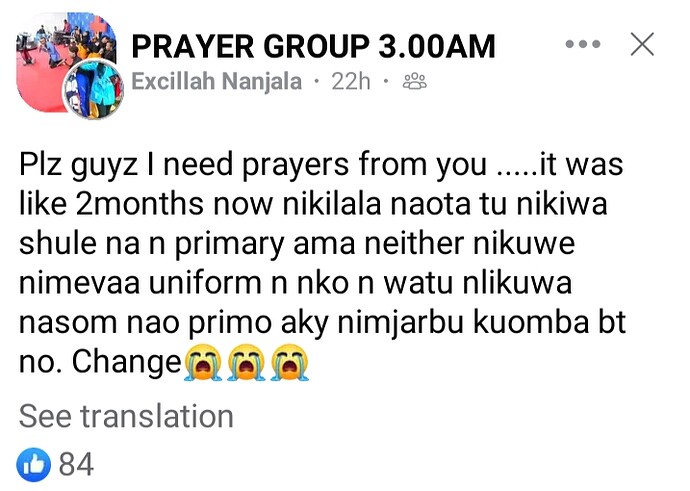Tap See translation under the post
Viewport: 690px width, 491px height.
point(126,415)
